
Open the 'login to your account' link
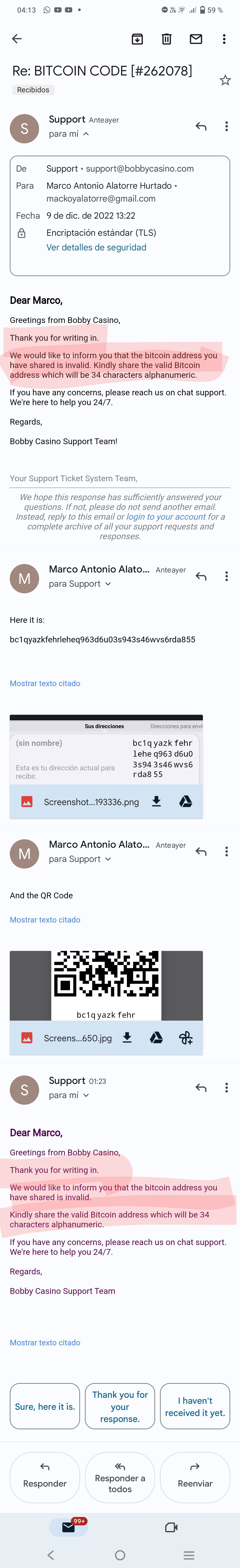[x=166, y=517]
